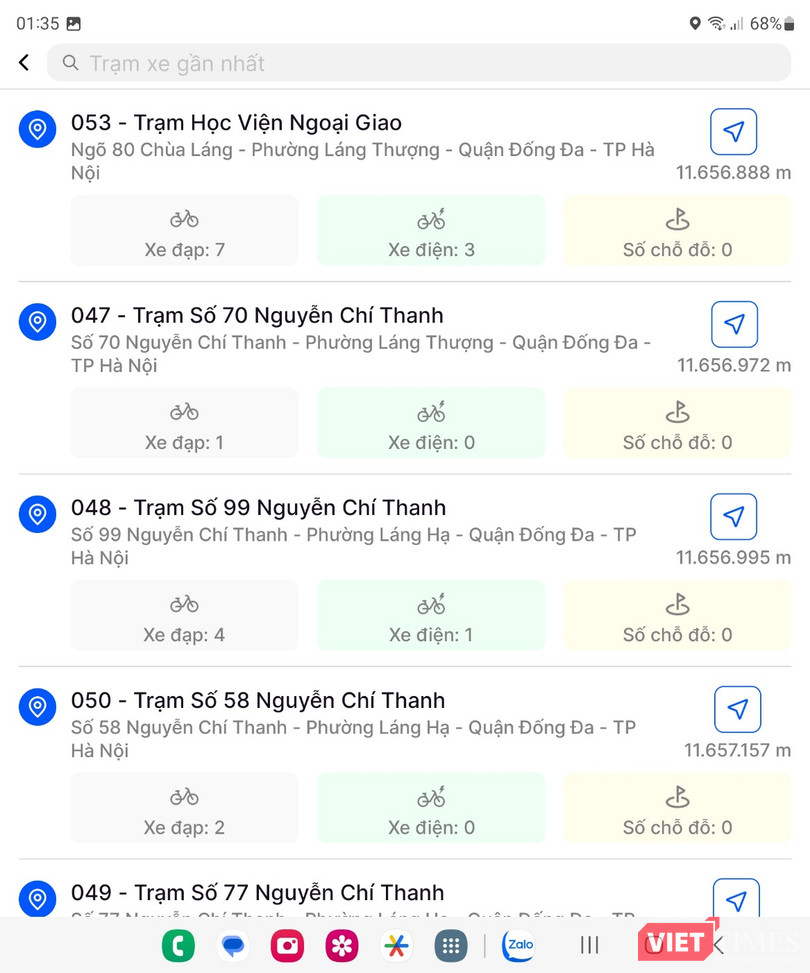Open station 053 - Trạm Học Viện Ngoại Giao
The width and height of the screenshot is (810, 973).
click(x=236, y=123)
